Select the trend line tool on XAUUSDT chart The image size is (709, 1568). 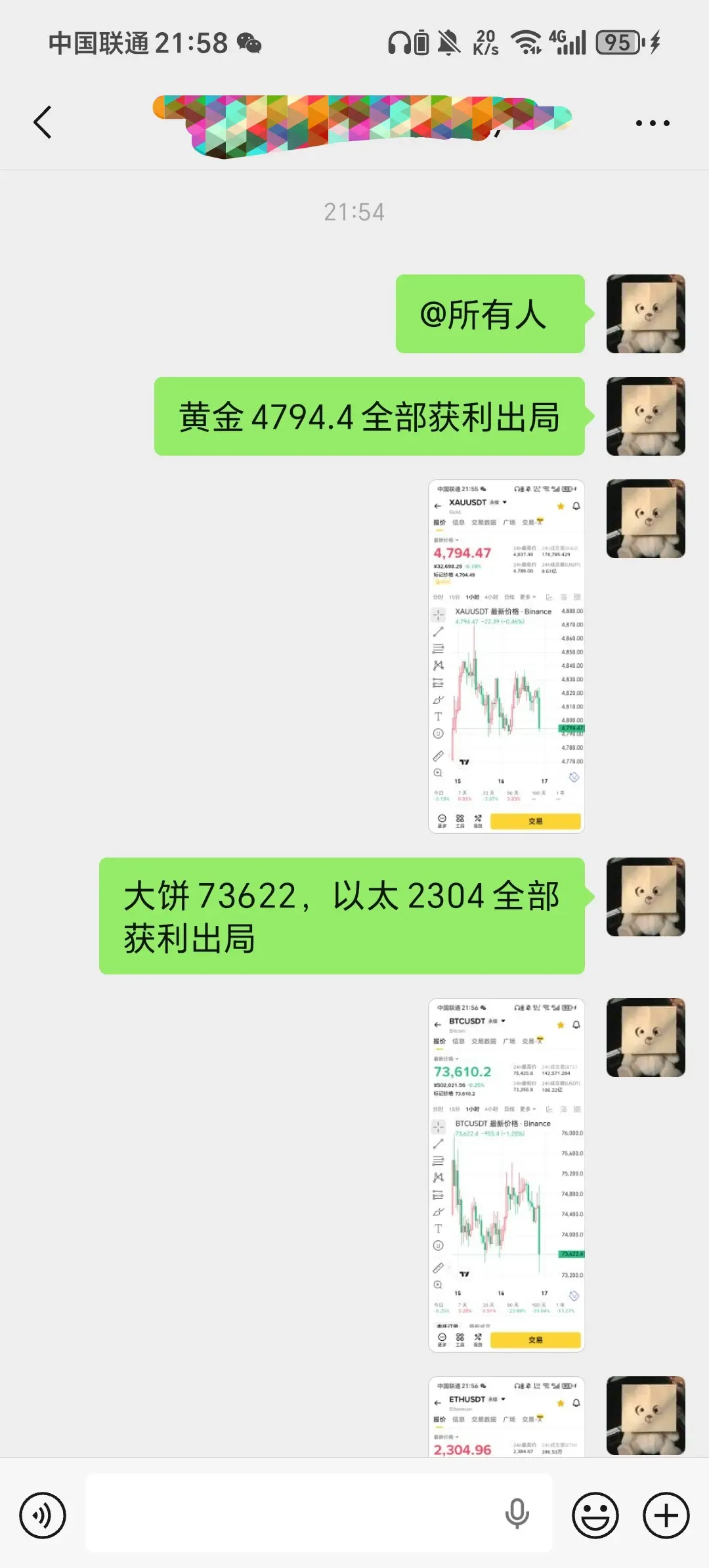[439, 632]
